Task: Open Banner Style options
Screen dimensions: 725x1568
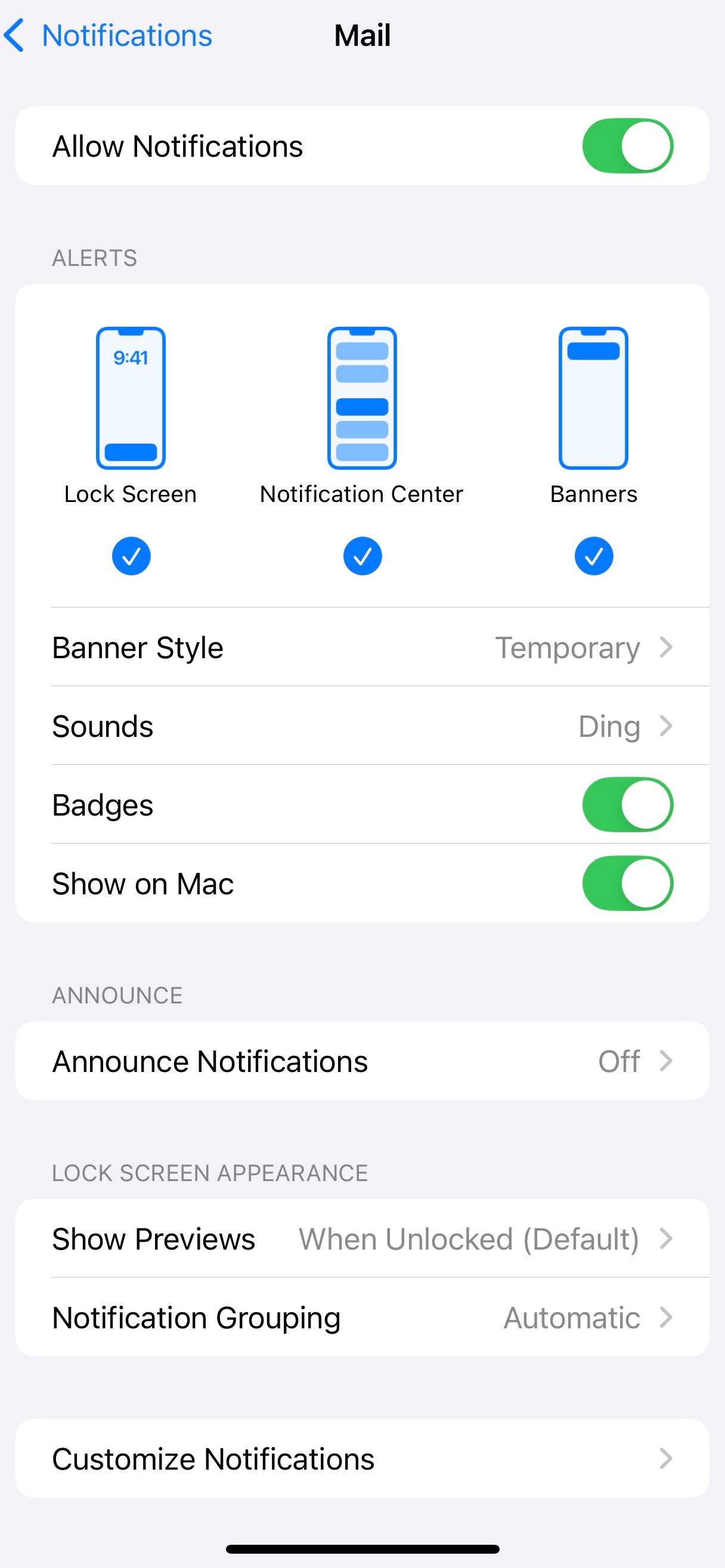Action: click(x=362, y=647)
